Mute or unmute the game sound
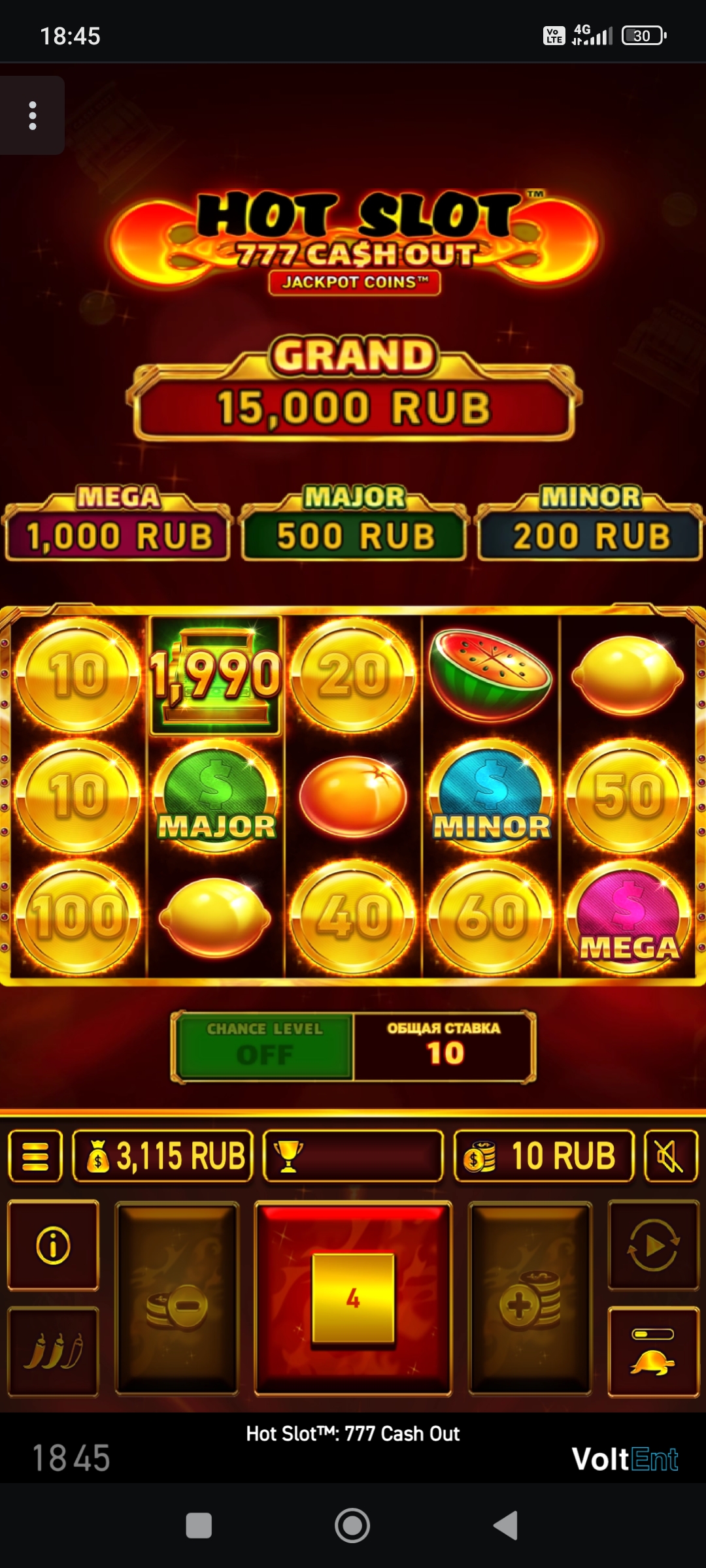 [x=671, y=1156]
